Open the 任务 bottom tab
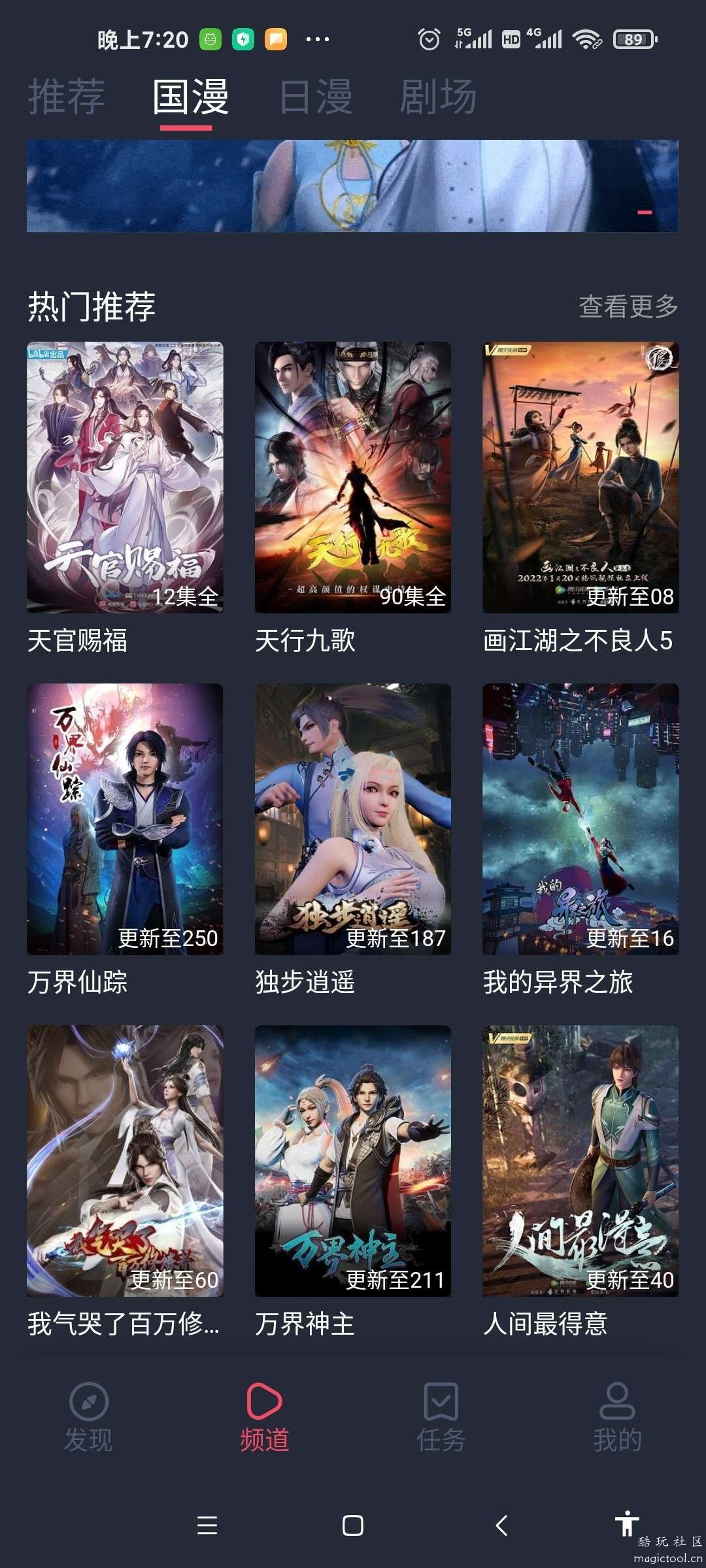The width and height of the screenshot is (706, 1568). click(x=441, y=1416)
